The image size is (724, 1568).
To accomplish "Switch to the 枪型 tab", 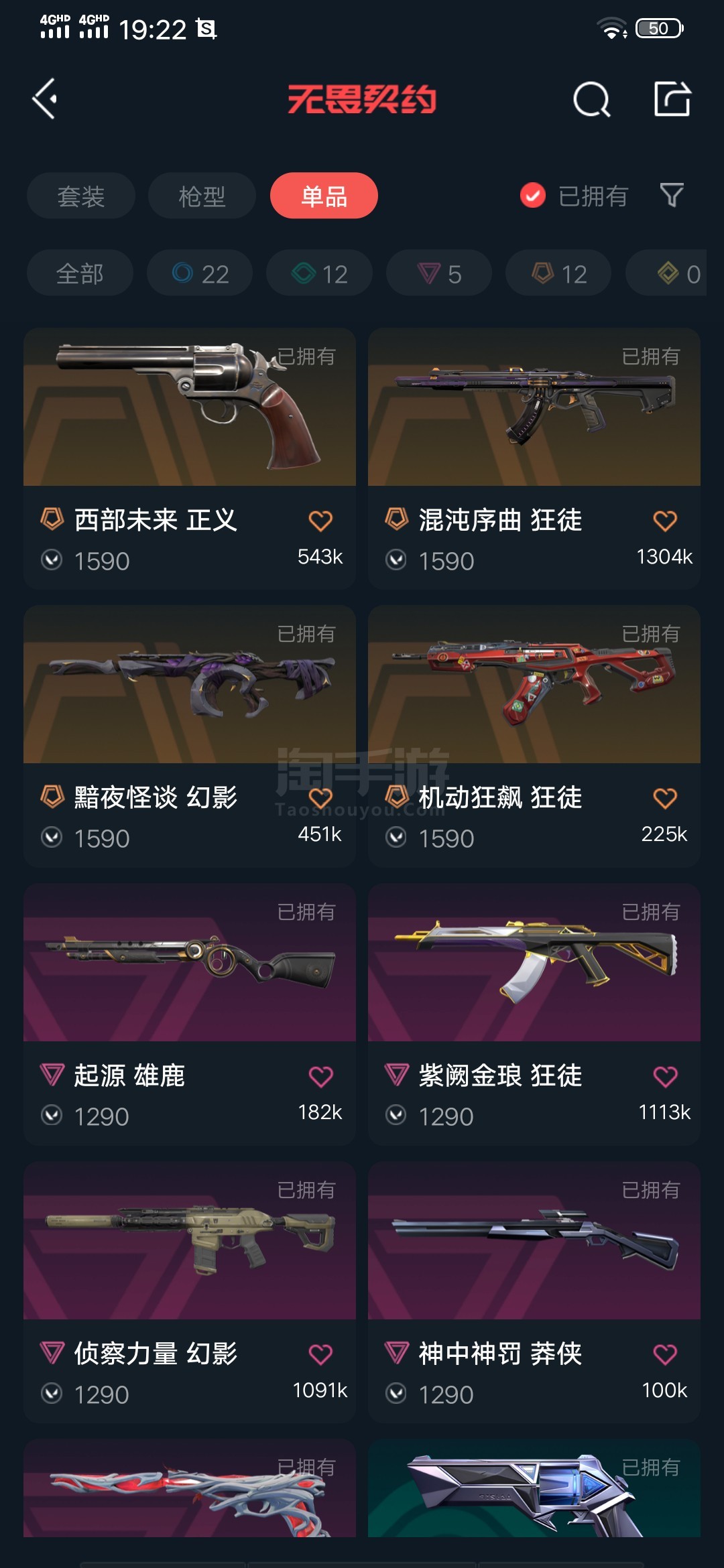I will tap(202, 196).
